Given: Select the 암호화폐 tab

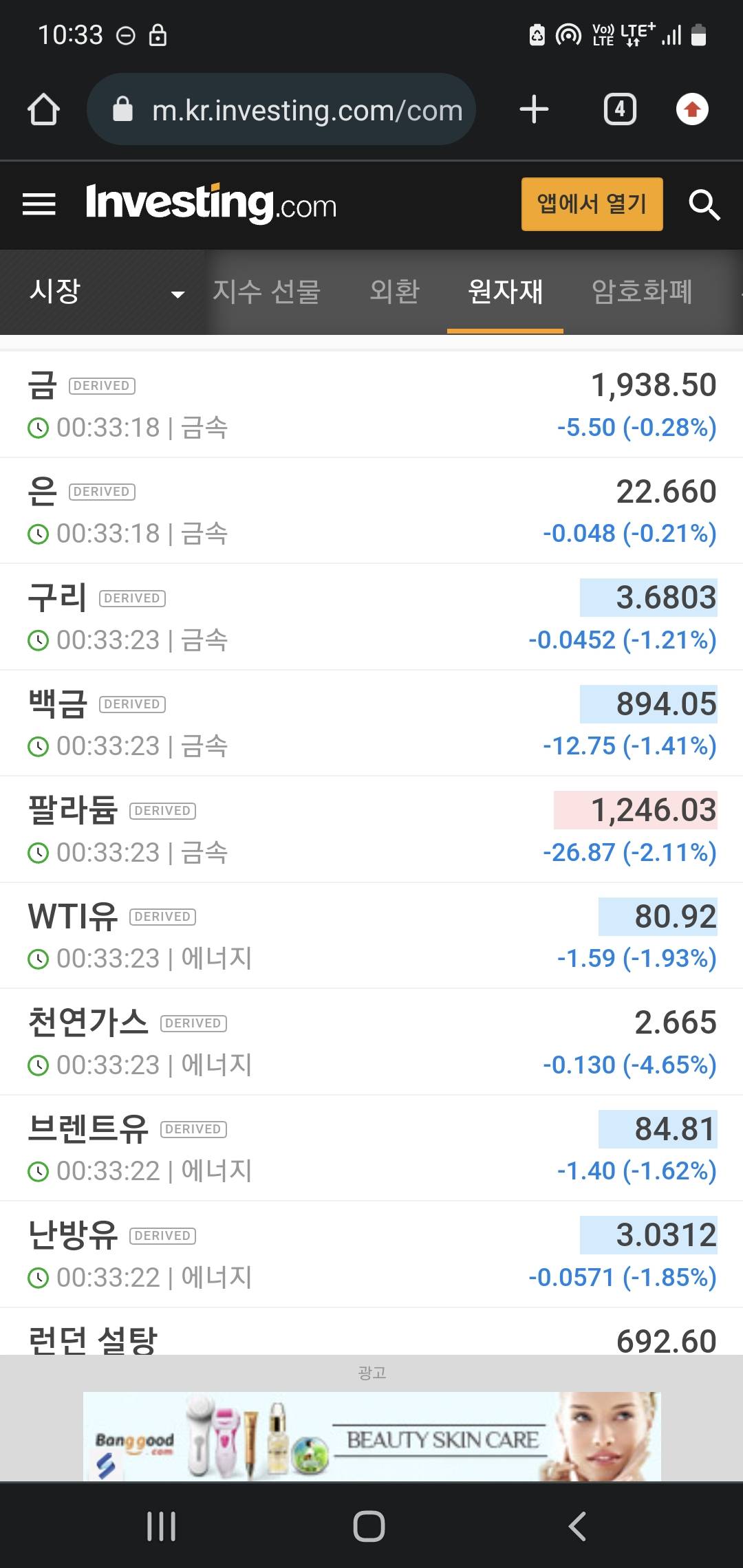Looking at the screenshot, I should pyautogui.click(x=641, y=292).
